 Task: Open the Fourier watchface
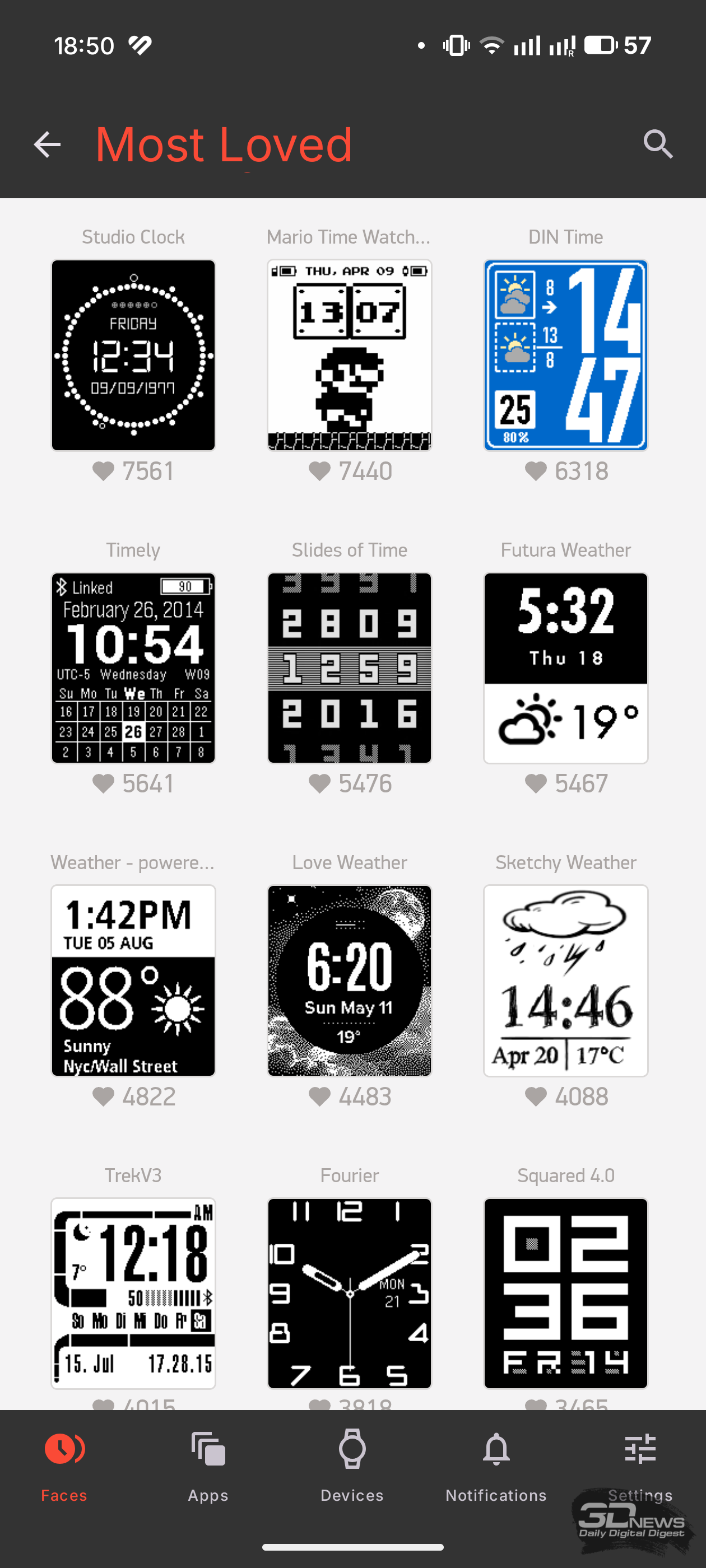pyautogui.click(x=349, y=1293)
